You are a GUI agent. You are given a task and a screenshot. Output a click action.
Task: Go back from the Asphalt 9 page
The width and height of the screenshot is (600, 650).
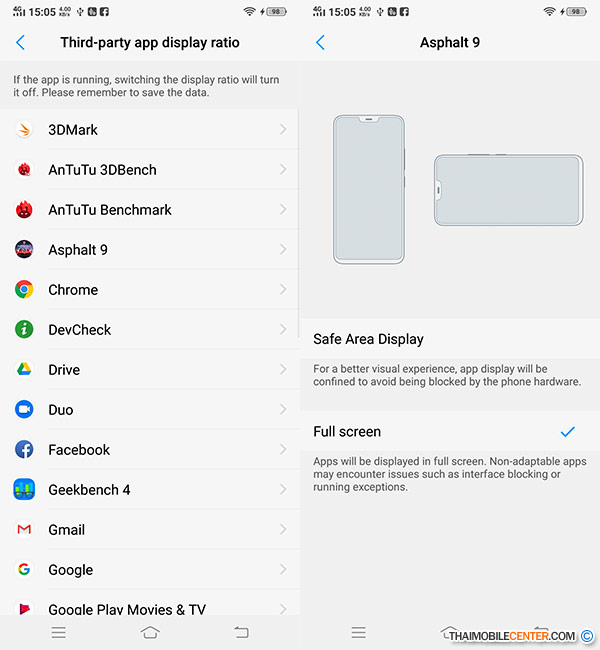click(x=320, y=43)
